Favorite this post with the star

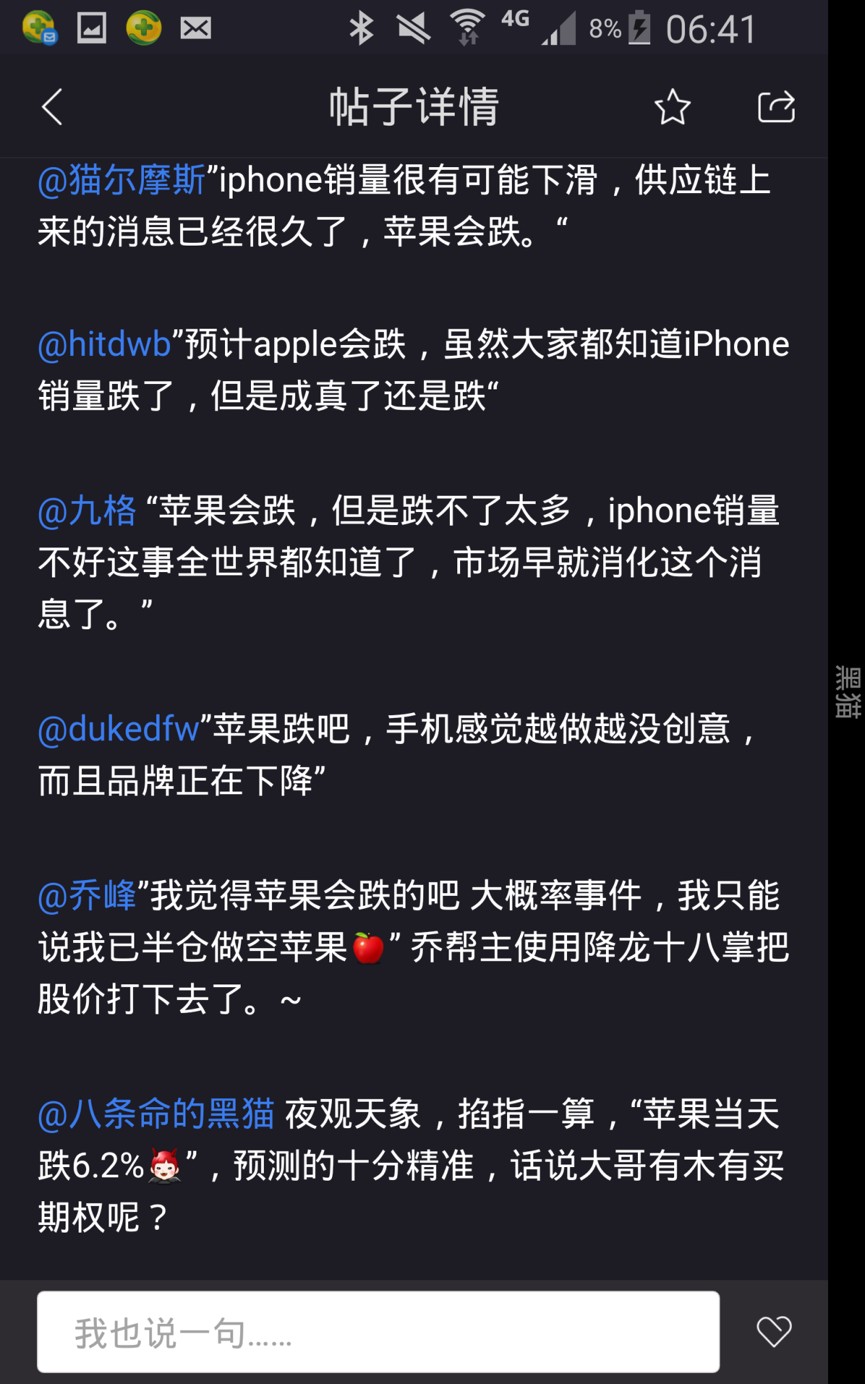(672, 107)
